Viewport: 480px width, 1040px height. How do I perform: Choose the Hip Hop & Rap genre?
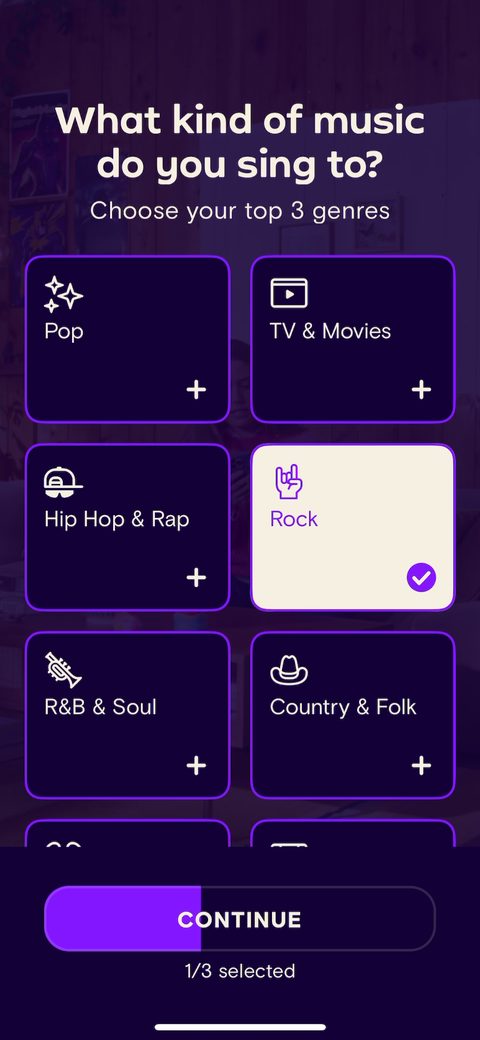(127, 527)
